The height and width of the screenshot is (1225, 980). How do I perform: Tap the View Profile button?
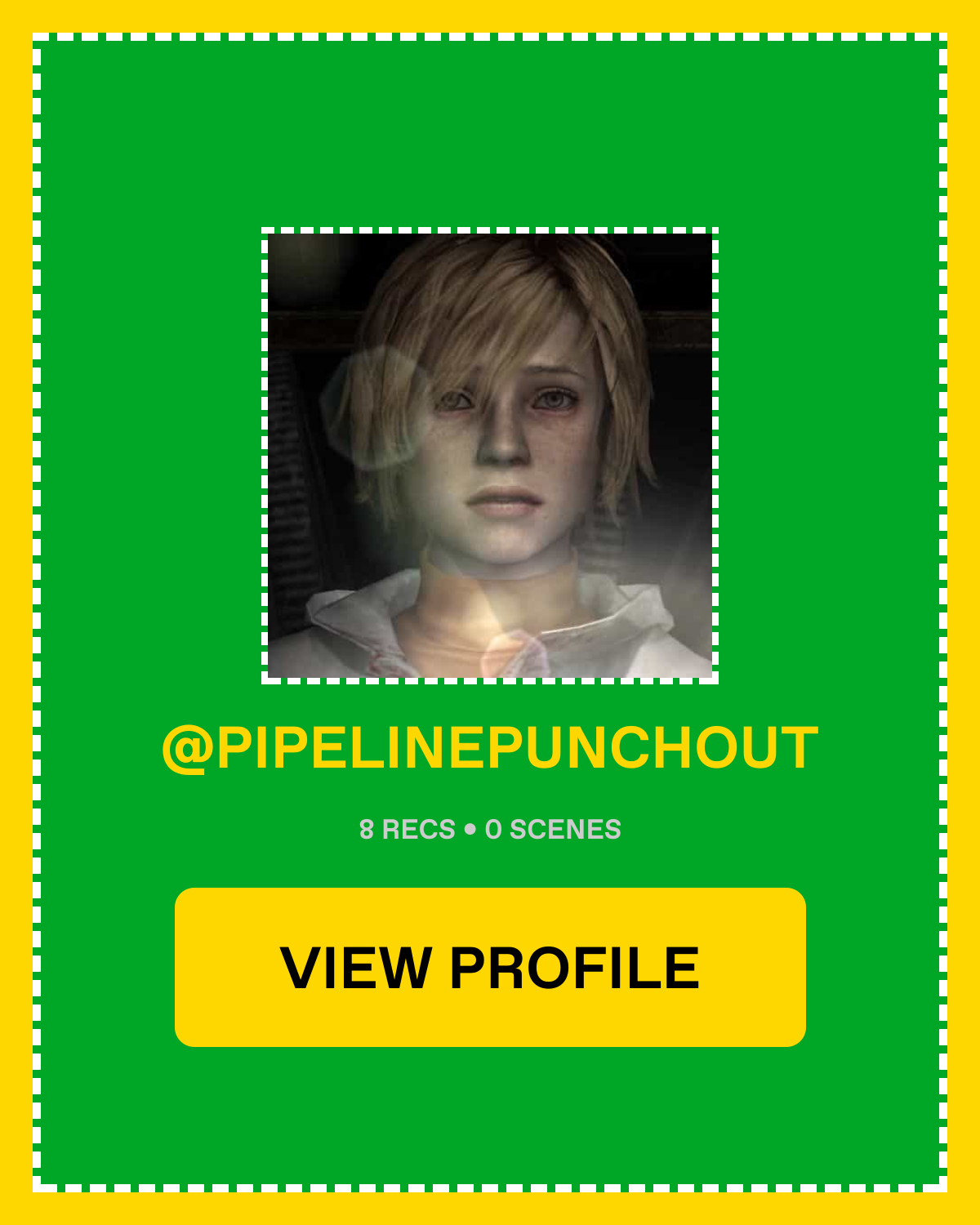[x=490, y=967]
